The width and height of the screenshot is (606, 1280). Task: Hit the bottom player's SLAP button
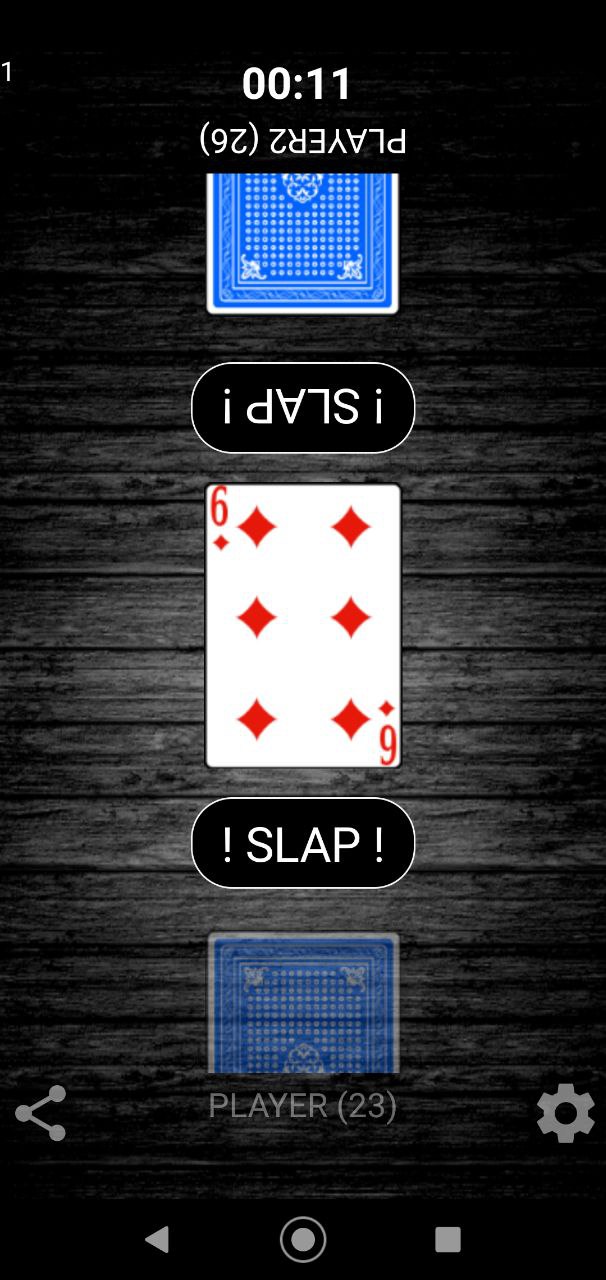click(303, 843)
